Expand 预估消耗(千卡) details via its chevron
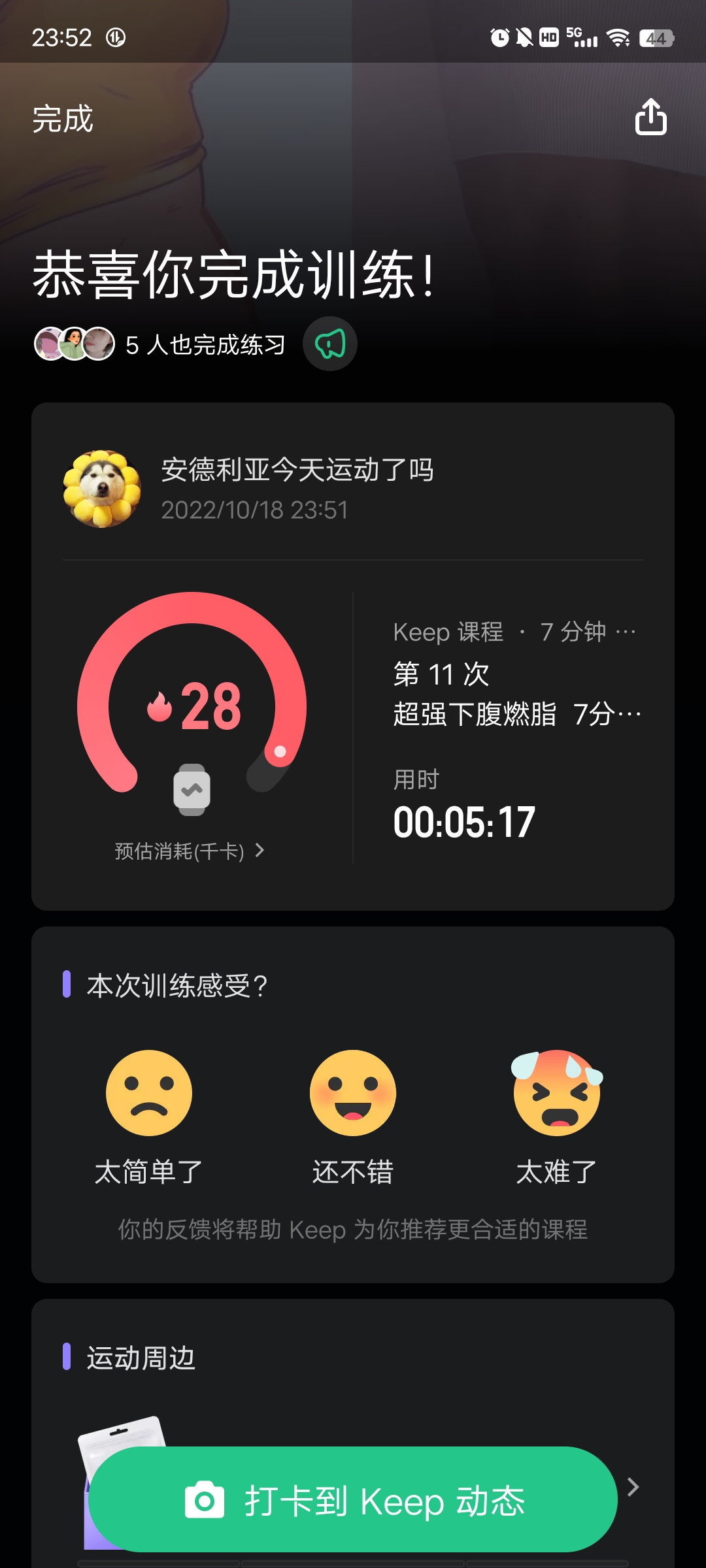The width and height of the screenshot is (706, 1568). 260,850
